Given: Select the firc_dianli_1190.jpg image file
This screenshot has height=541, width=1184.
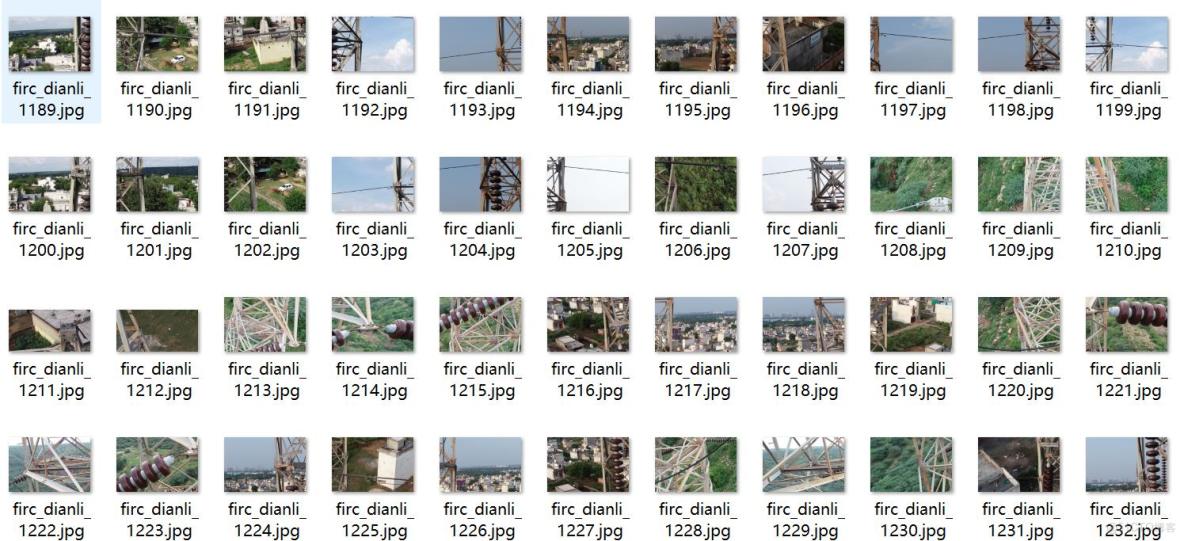Looking at the screenshot, I should pyautogui.click(x=158, y=44).
